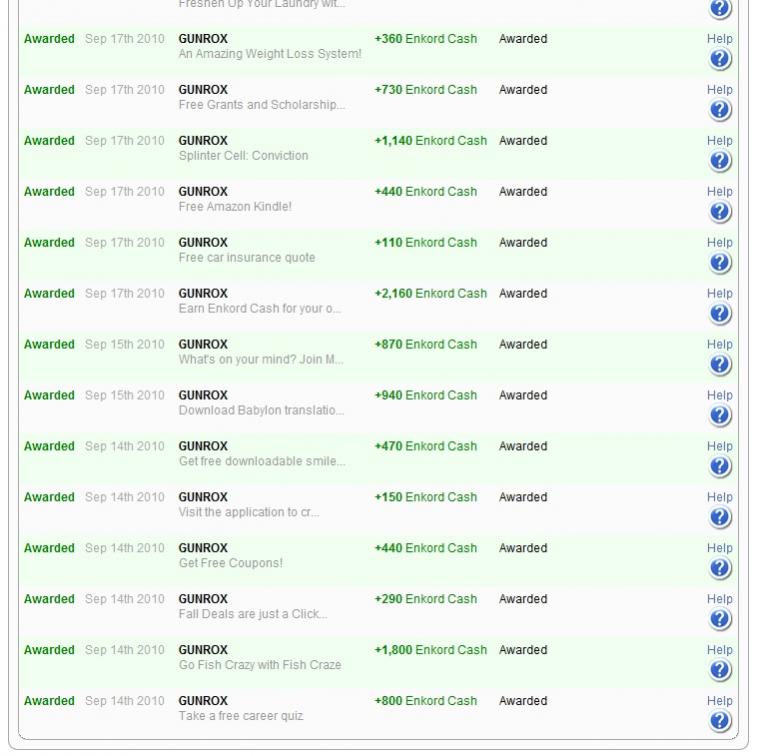Image resolution: width=759 pixels, height=756 pixels.
Task: Tap Help next to Free car insurance quote
Action: coord(719,244)
